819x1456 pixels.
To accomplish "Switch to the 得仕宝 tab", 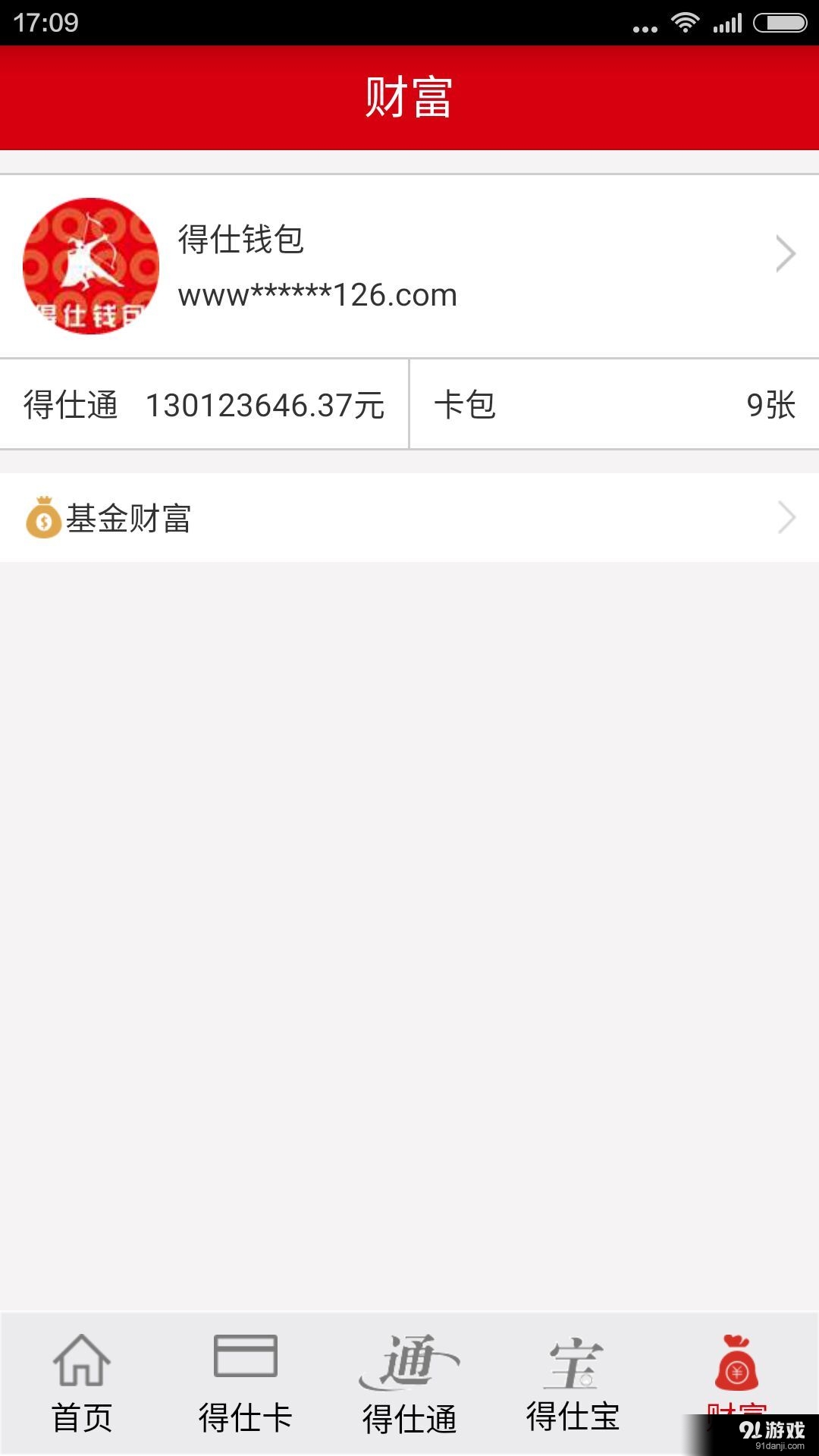I will 573,1410.
